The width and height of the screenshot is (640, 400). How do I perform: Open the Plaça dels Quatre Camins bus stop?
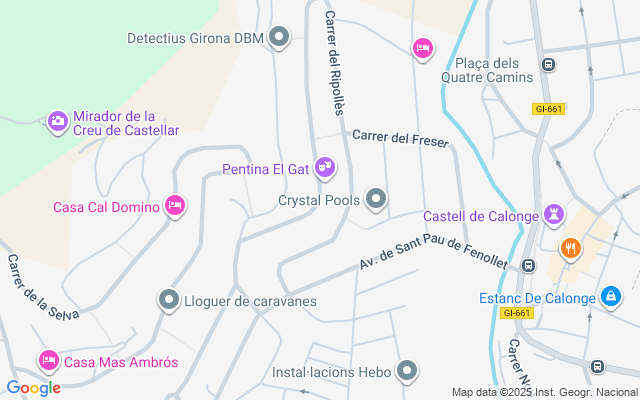tap(548, 64)
